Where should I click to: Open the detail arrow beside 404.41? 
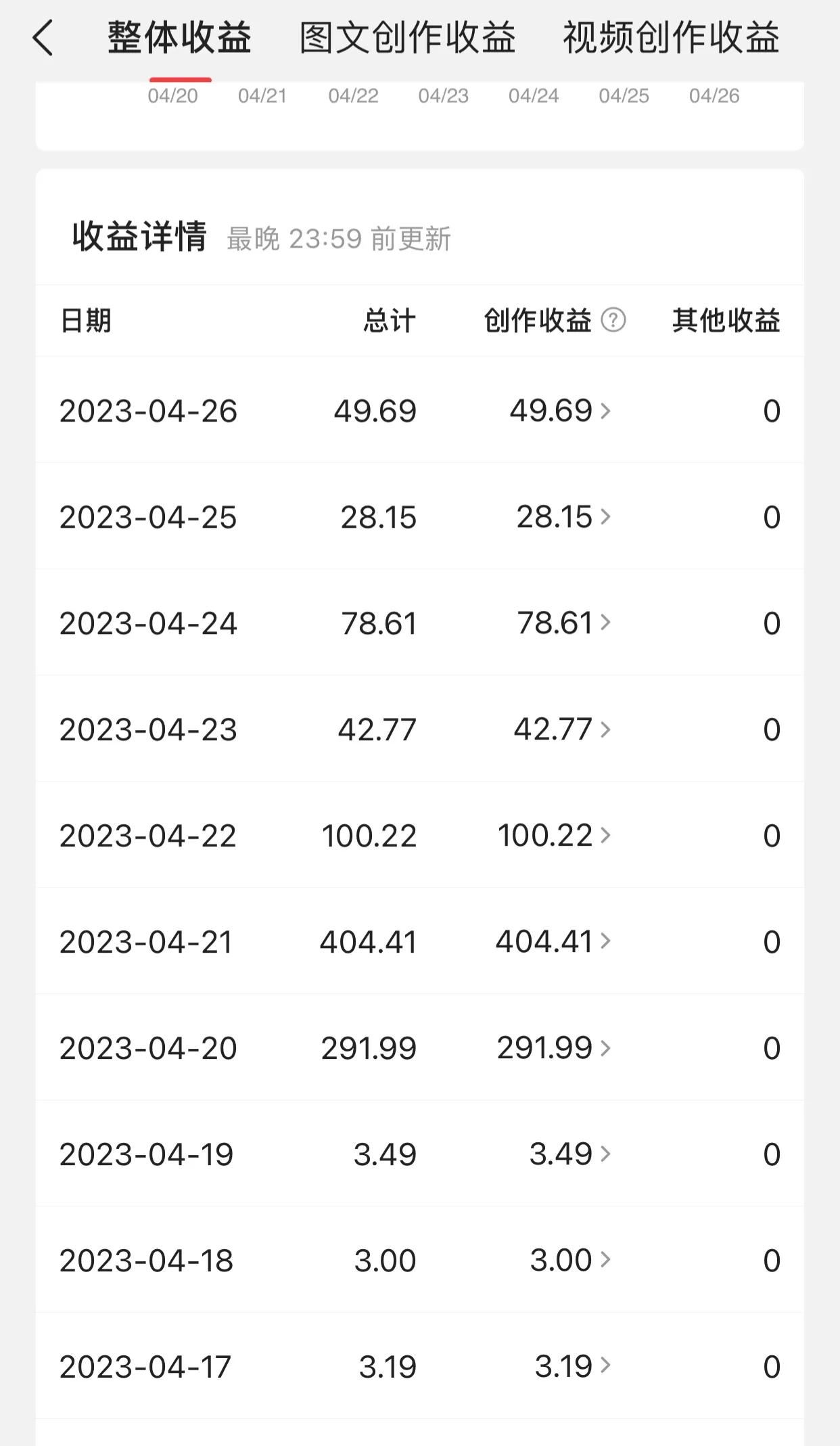(x=604, y=941)
